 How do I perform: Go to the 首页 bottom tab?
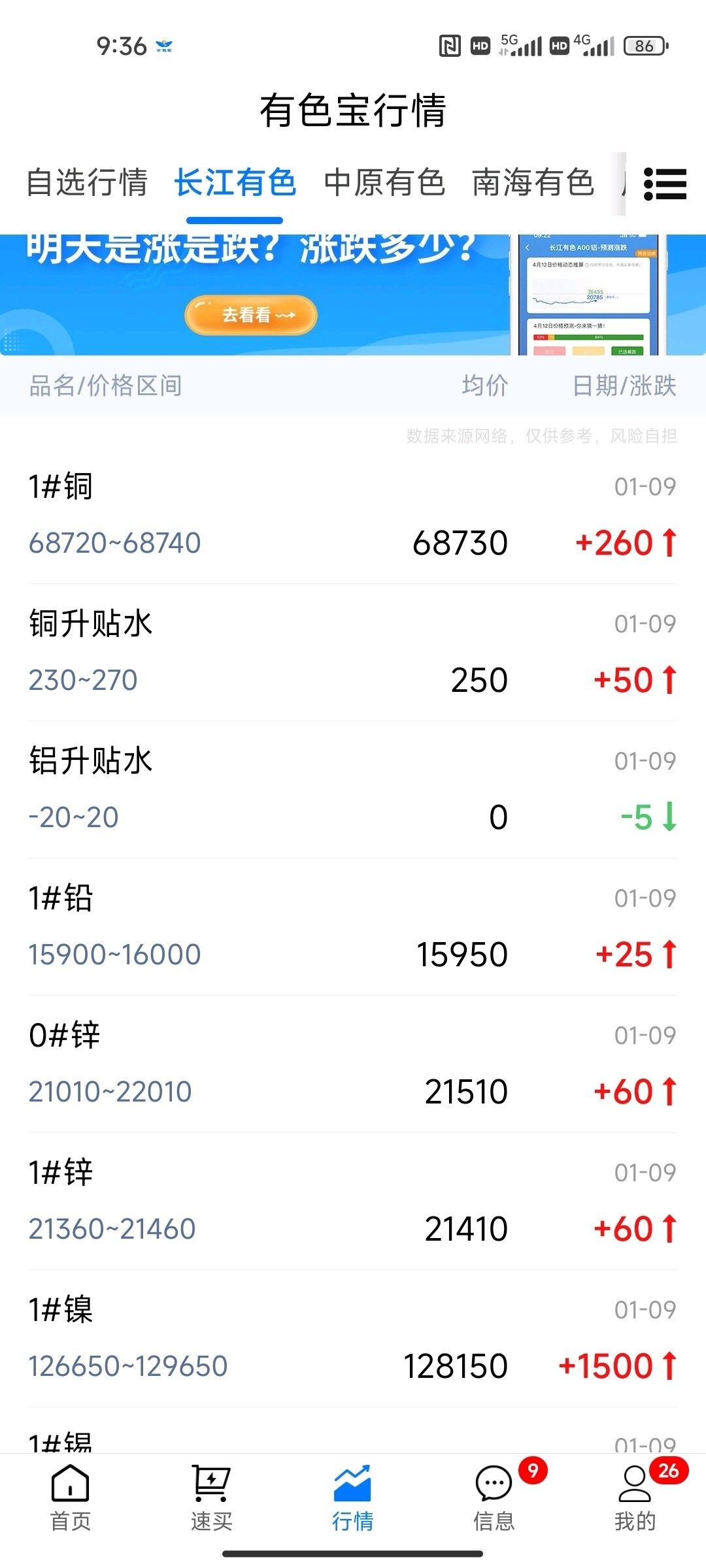point(71,1497)
